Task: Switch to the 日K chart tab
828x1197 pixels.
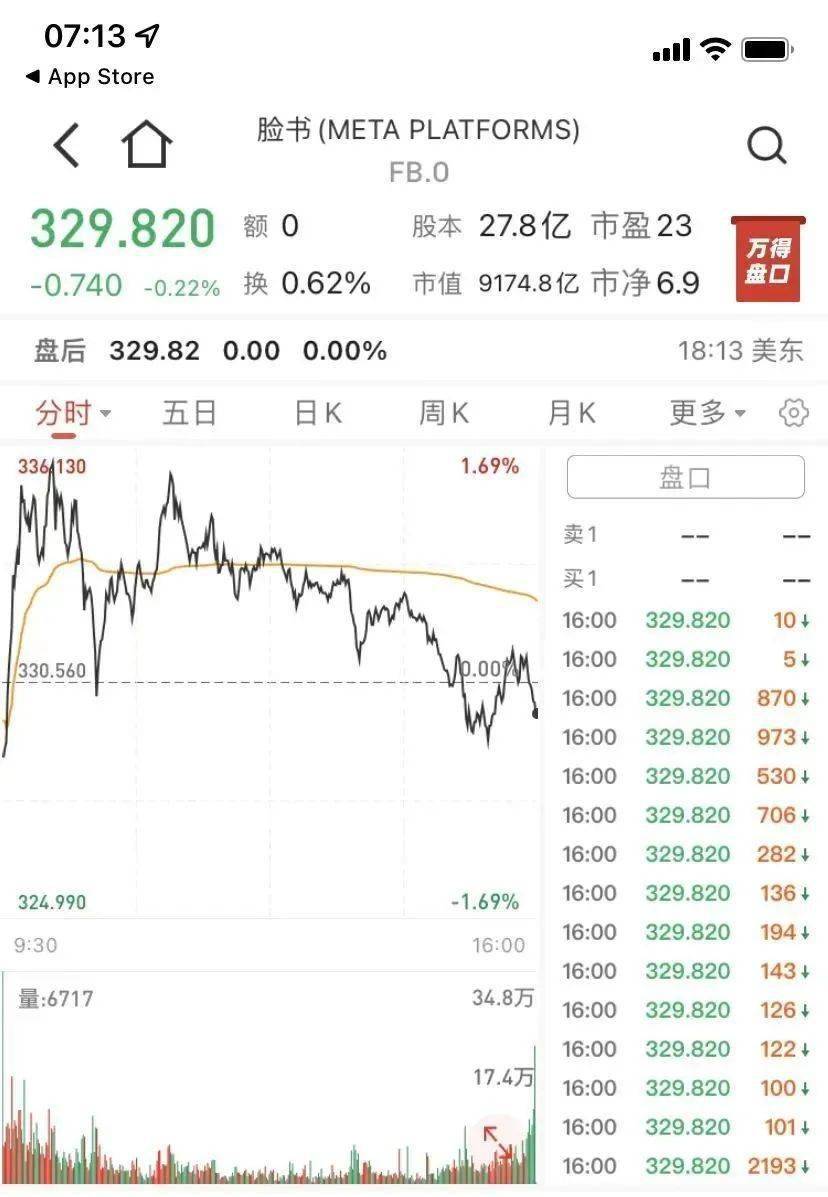Action: (318, 413)
